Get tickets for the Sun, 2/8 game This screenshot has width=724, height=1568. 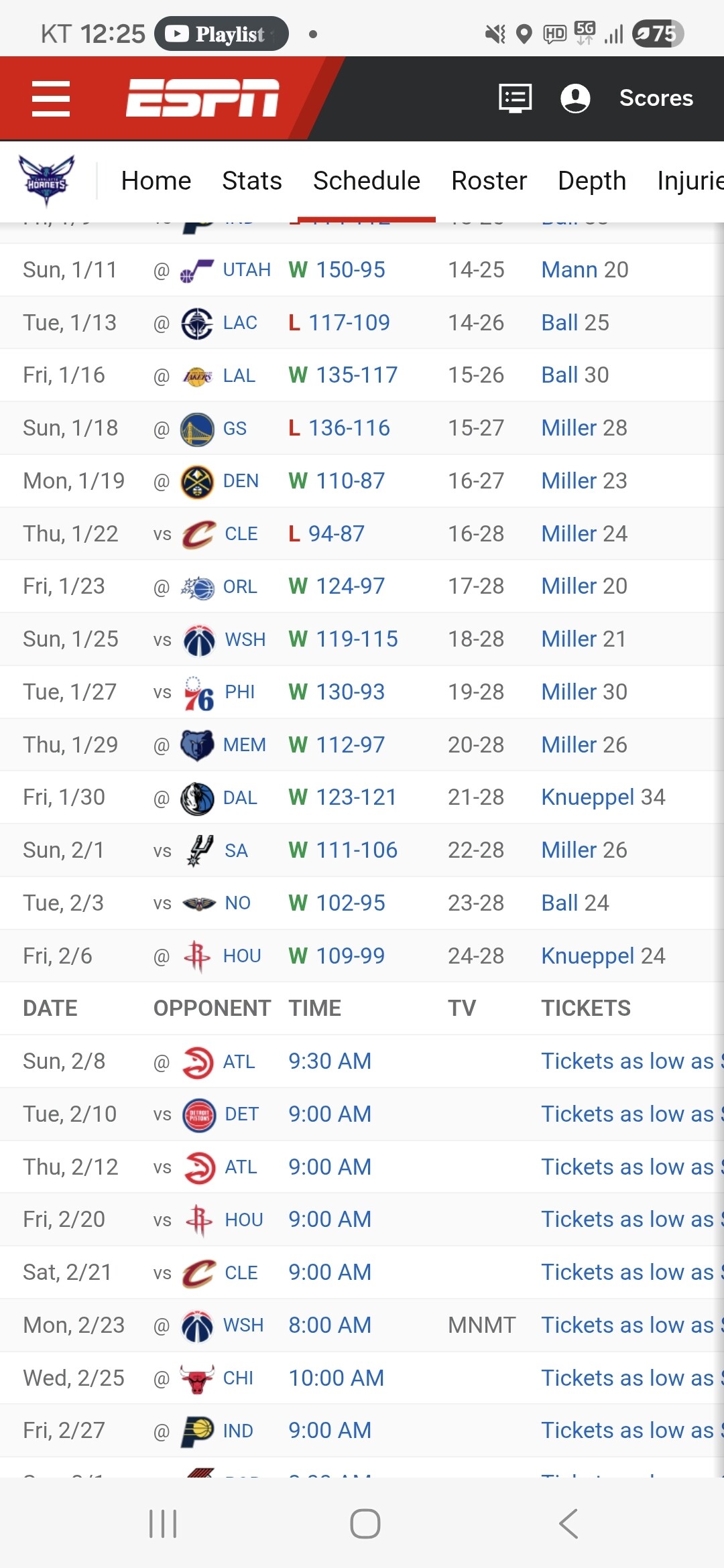(627, 1061)
